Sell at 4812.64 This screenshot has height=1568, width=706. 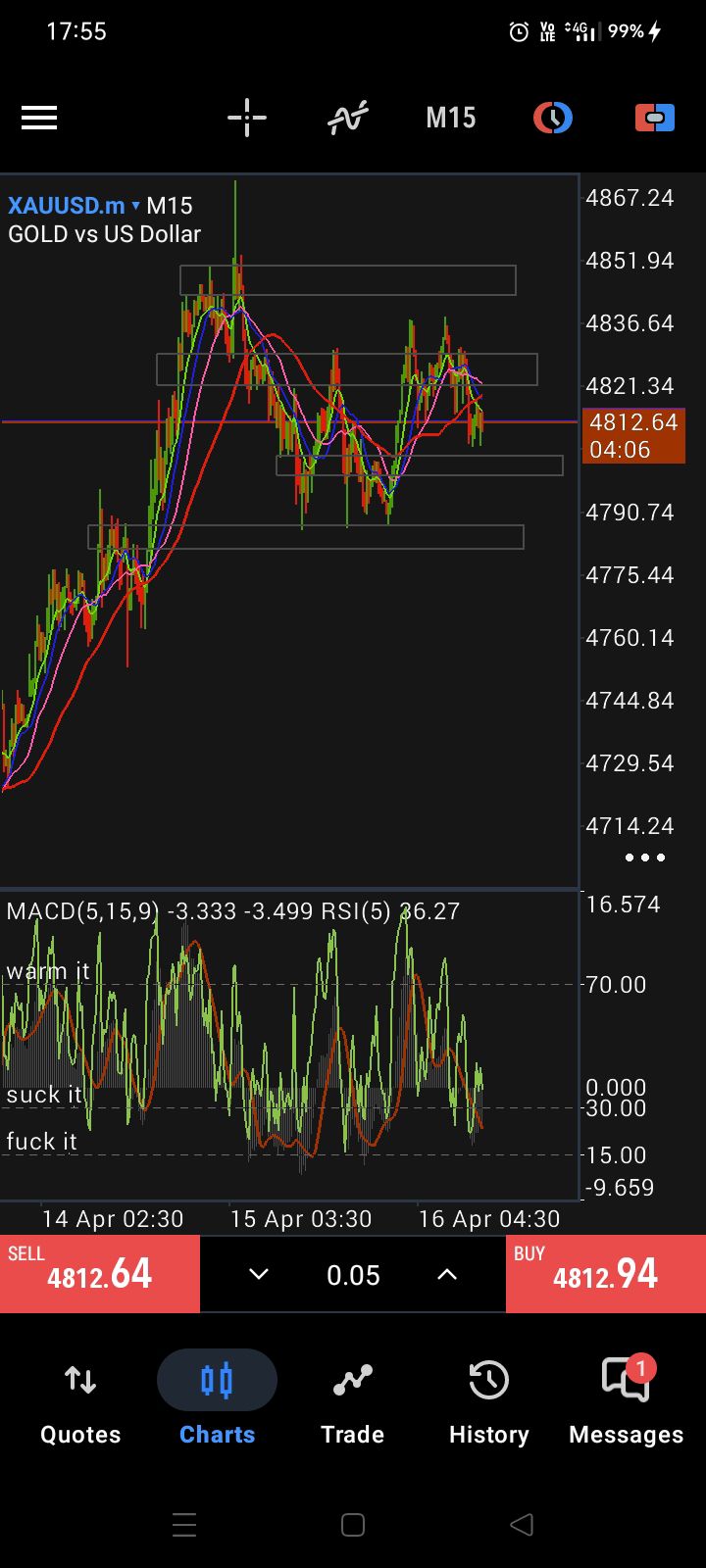[100, 1273]
